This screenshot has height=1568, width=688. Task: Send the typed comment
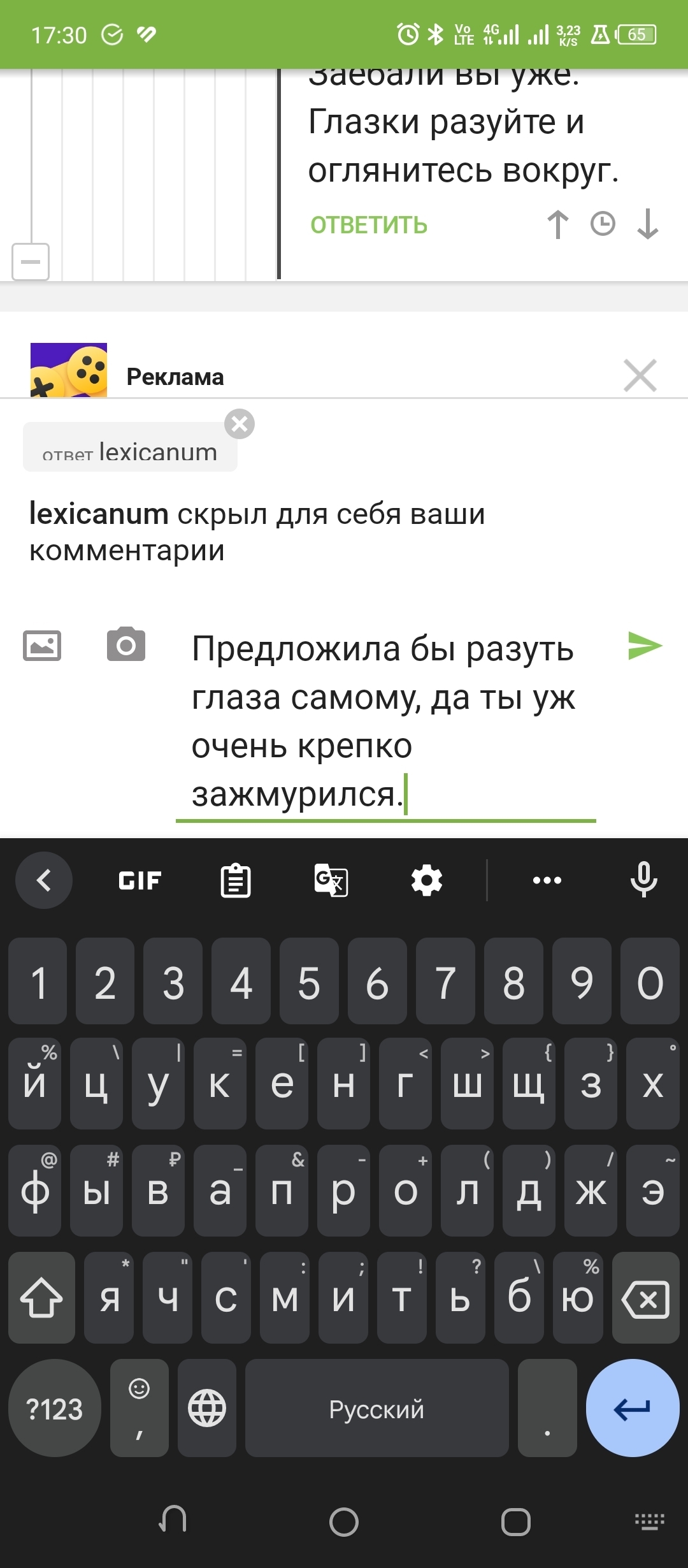645,646
